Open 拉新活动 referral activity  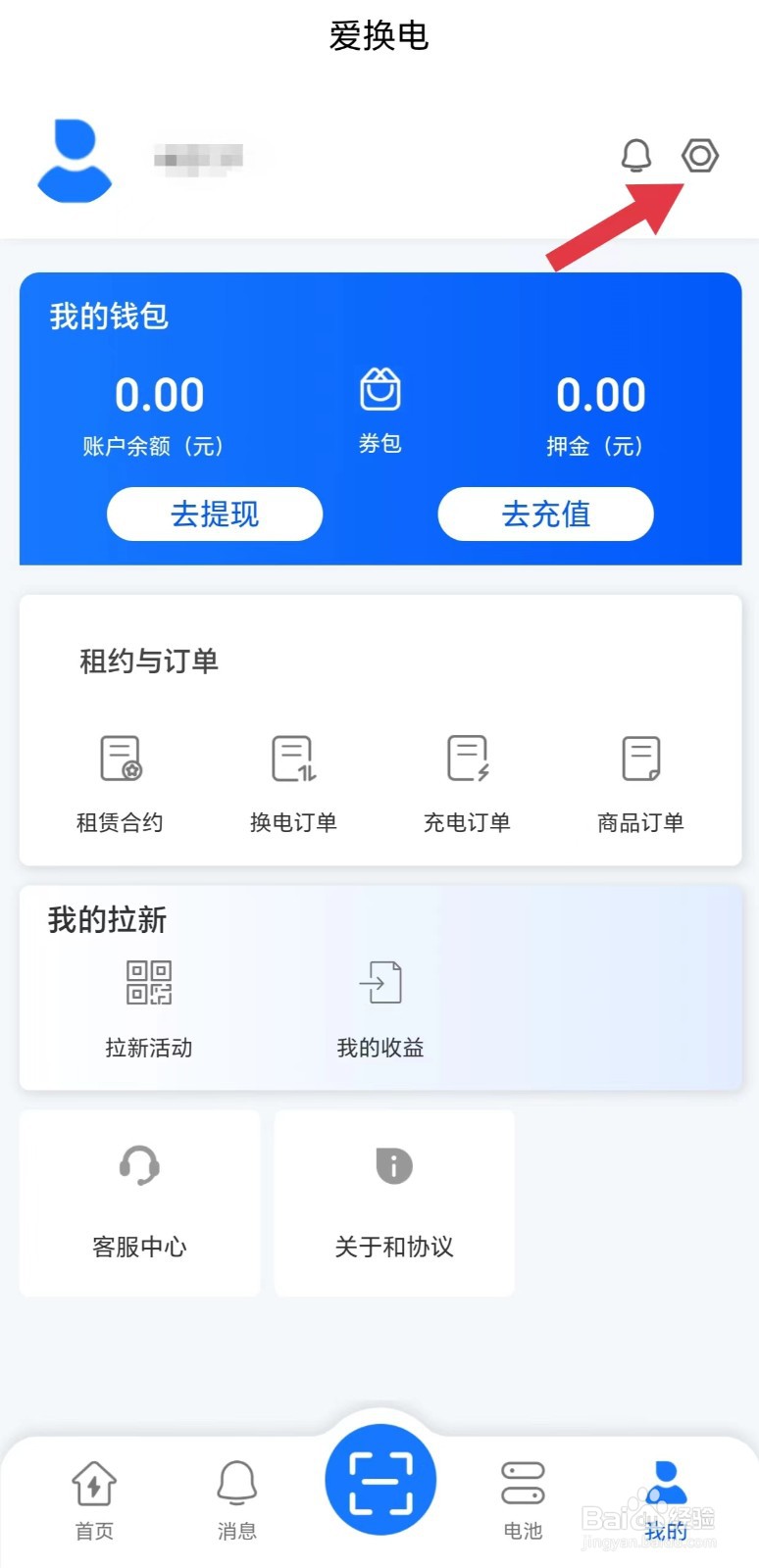[x=149, y=1006]
